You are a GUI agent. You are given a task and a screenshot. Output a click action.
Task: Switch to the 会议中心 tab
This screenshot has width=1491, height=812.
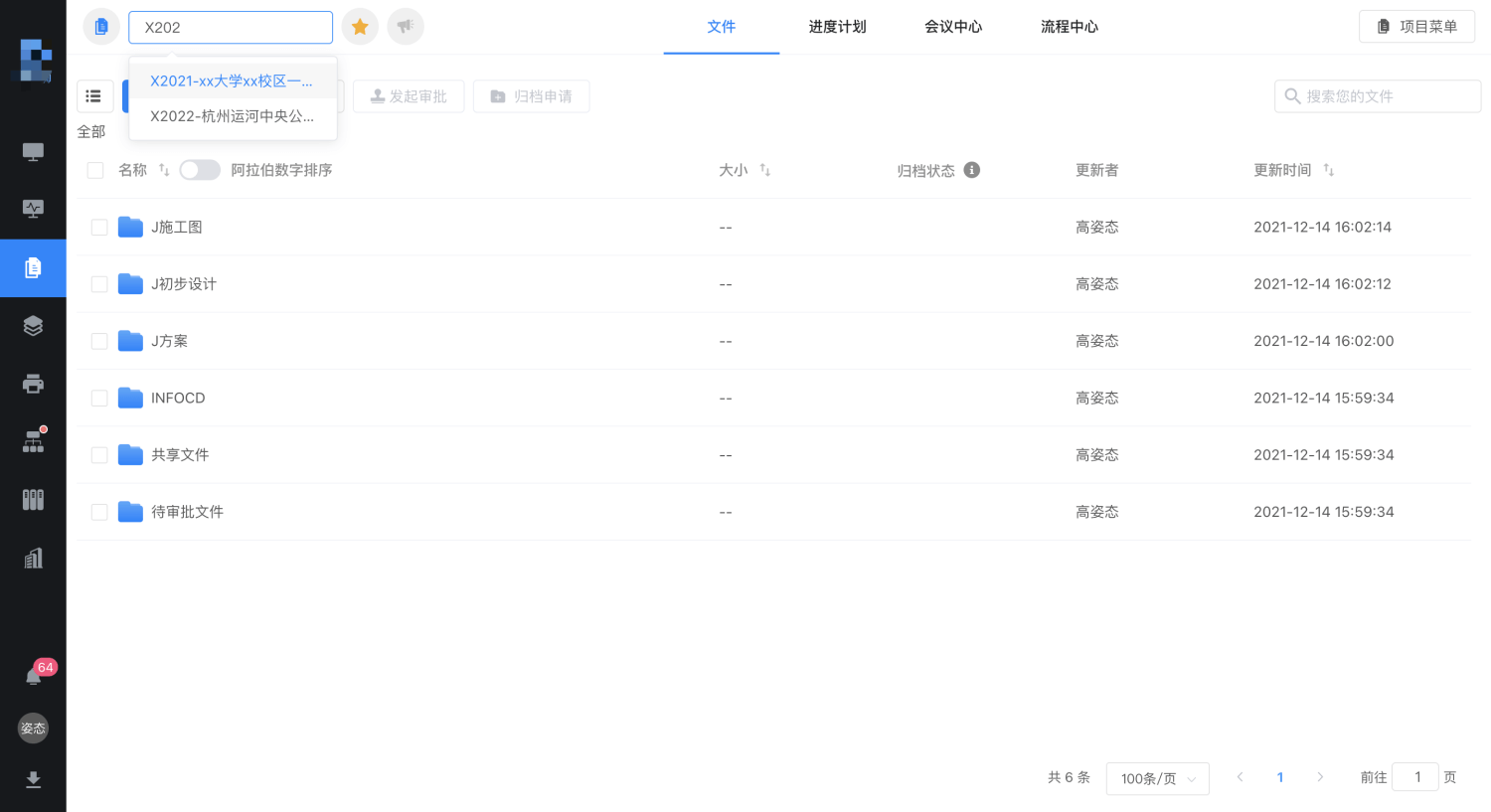click(953, 27)
